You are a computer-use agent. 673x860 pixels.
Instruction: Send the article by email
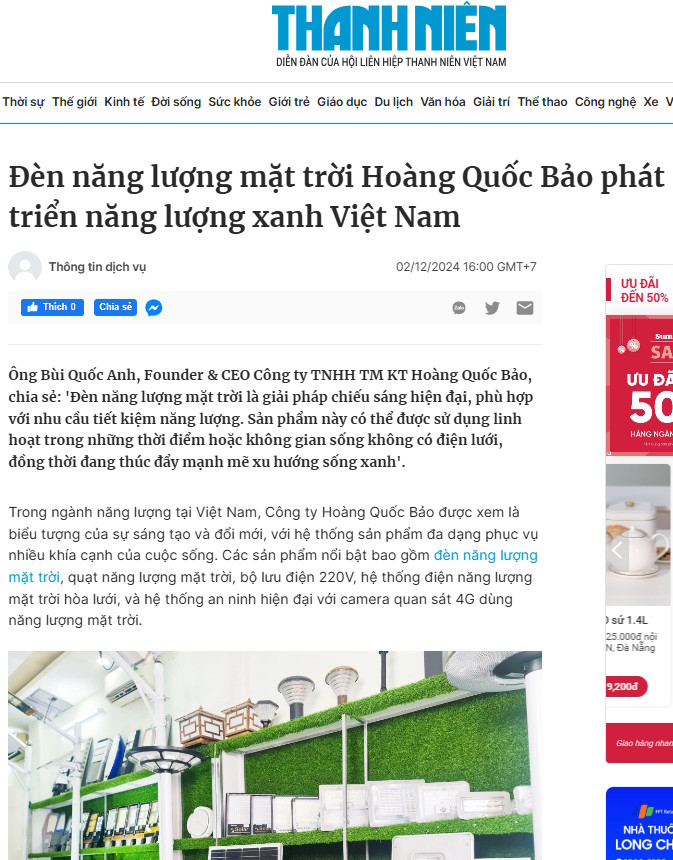(x=524, y=308)
